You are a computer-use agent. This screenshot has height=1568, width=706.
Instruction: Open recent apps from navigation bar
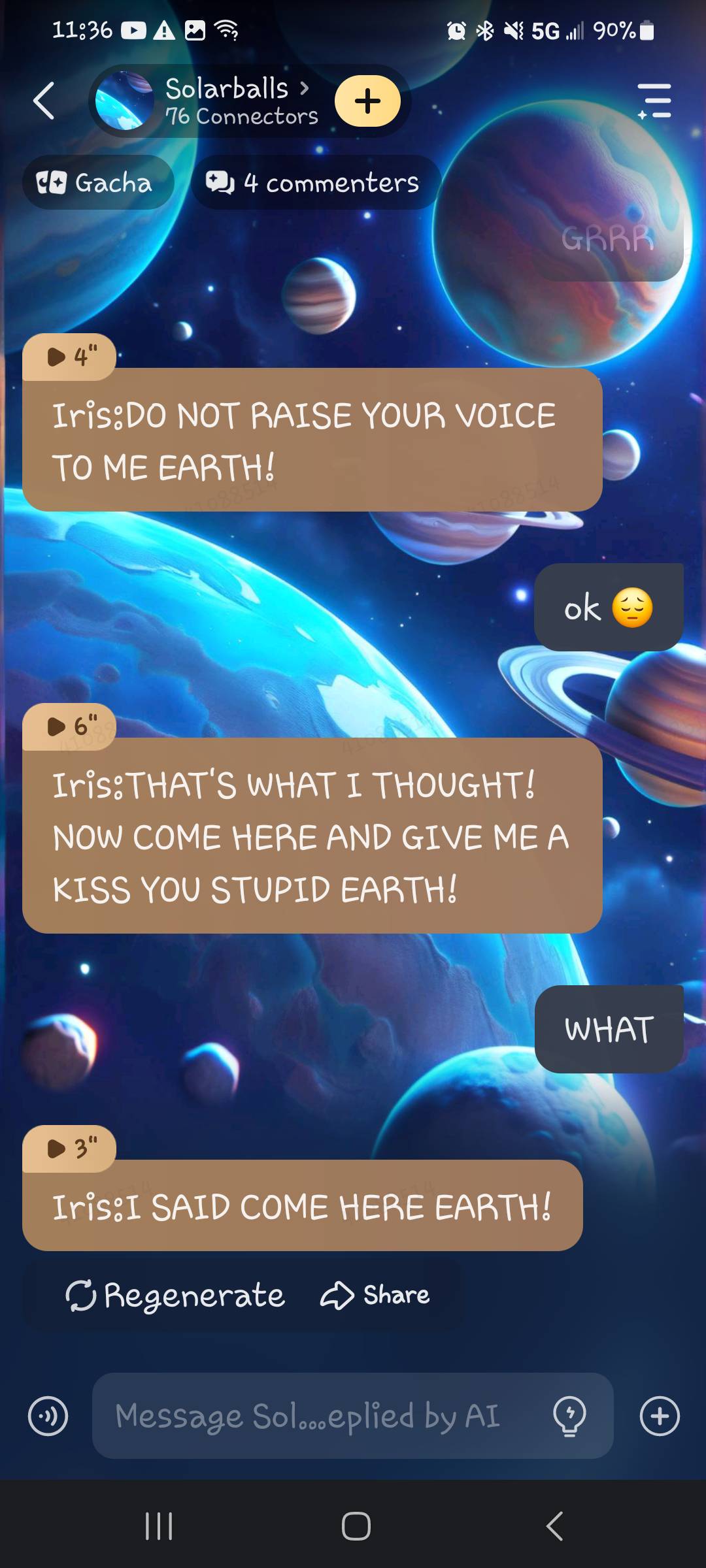[159, 1526]
